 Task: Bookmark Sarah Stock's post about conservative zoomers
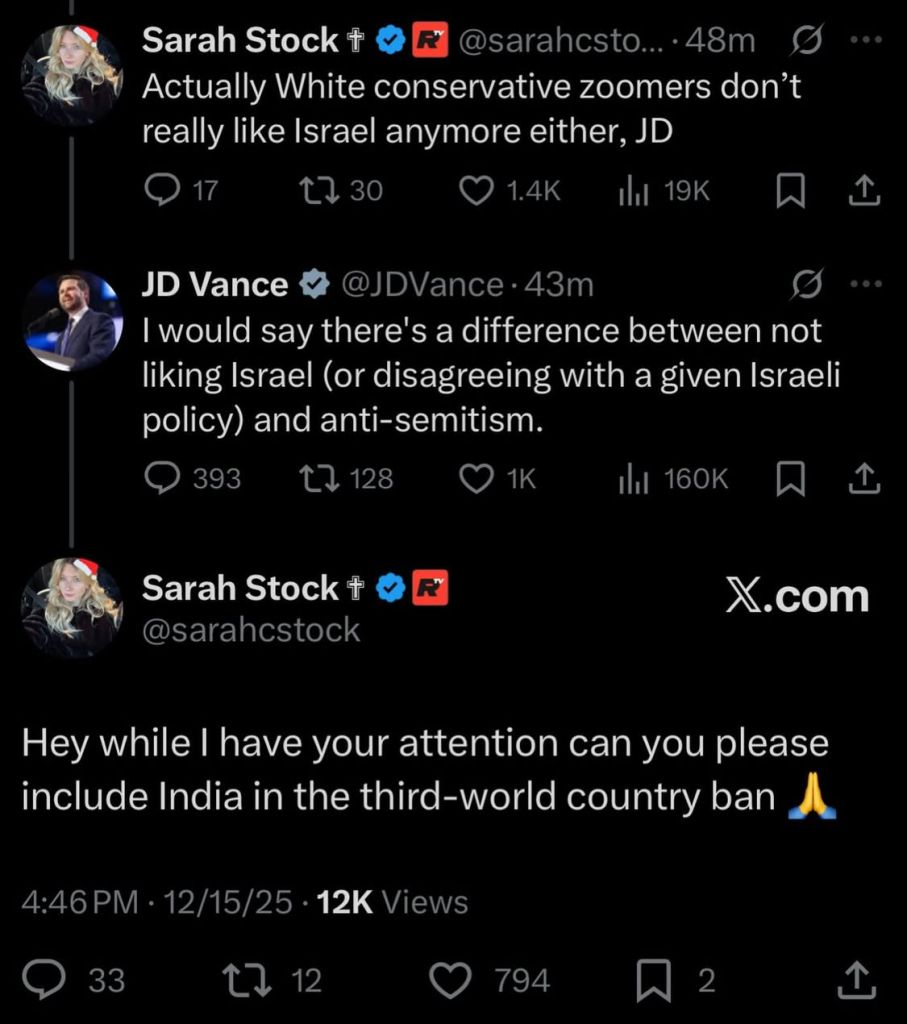pos(790,191)
